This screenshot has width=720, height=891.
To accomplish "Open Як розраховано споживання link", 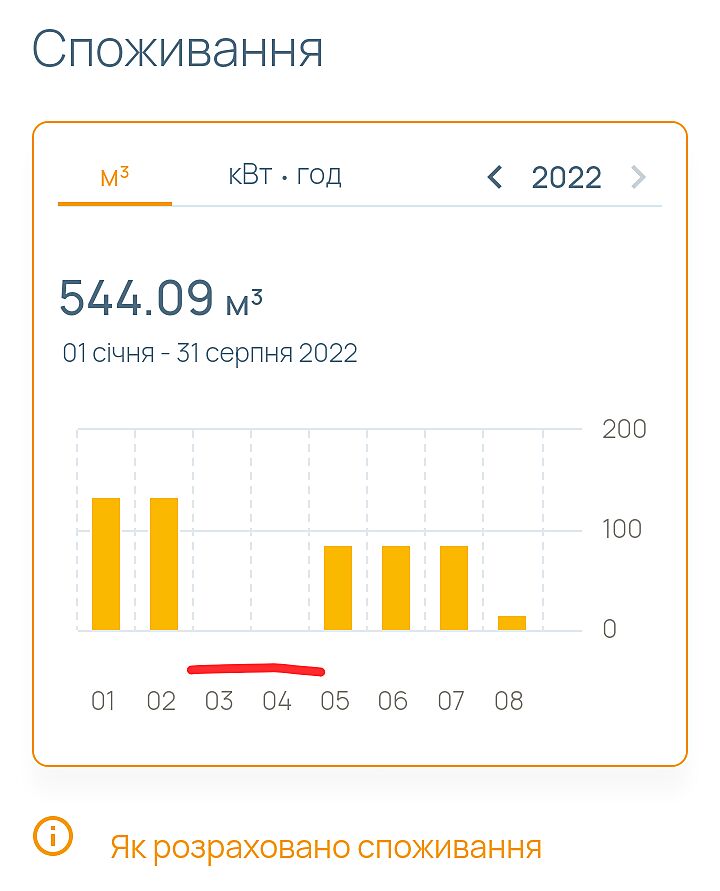I will [325, 848].
